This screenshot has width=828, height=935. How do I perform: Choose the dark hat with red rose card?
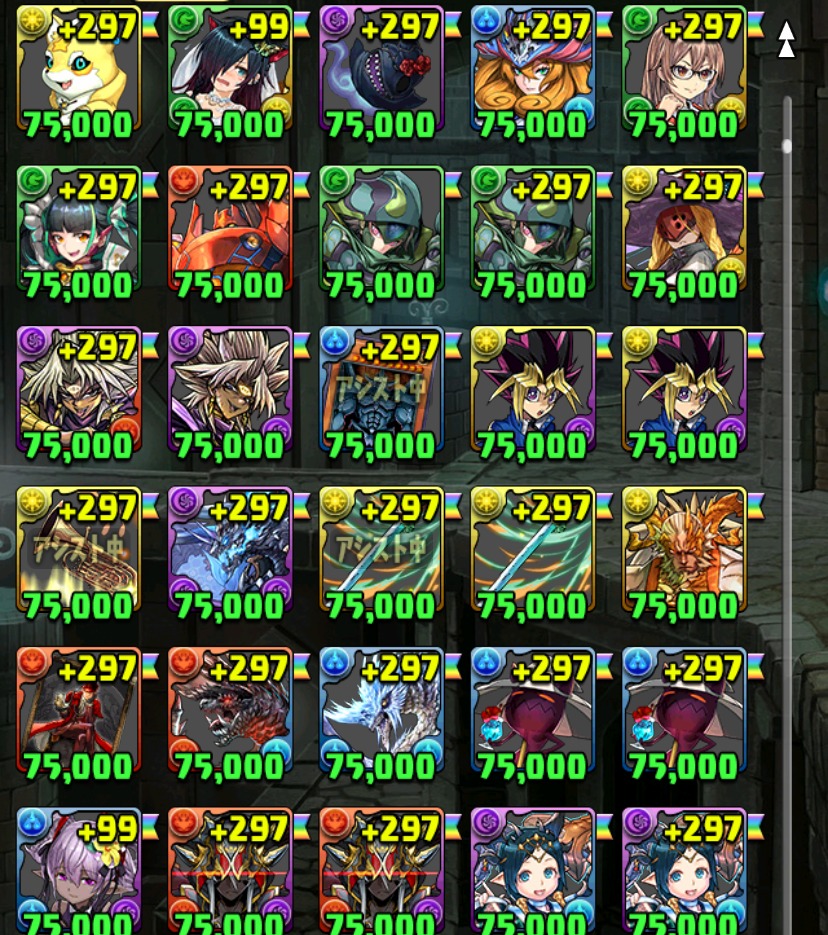tap(381, 72)
